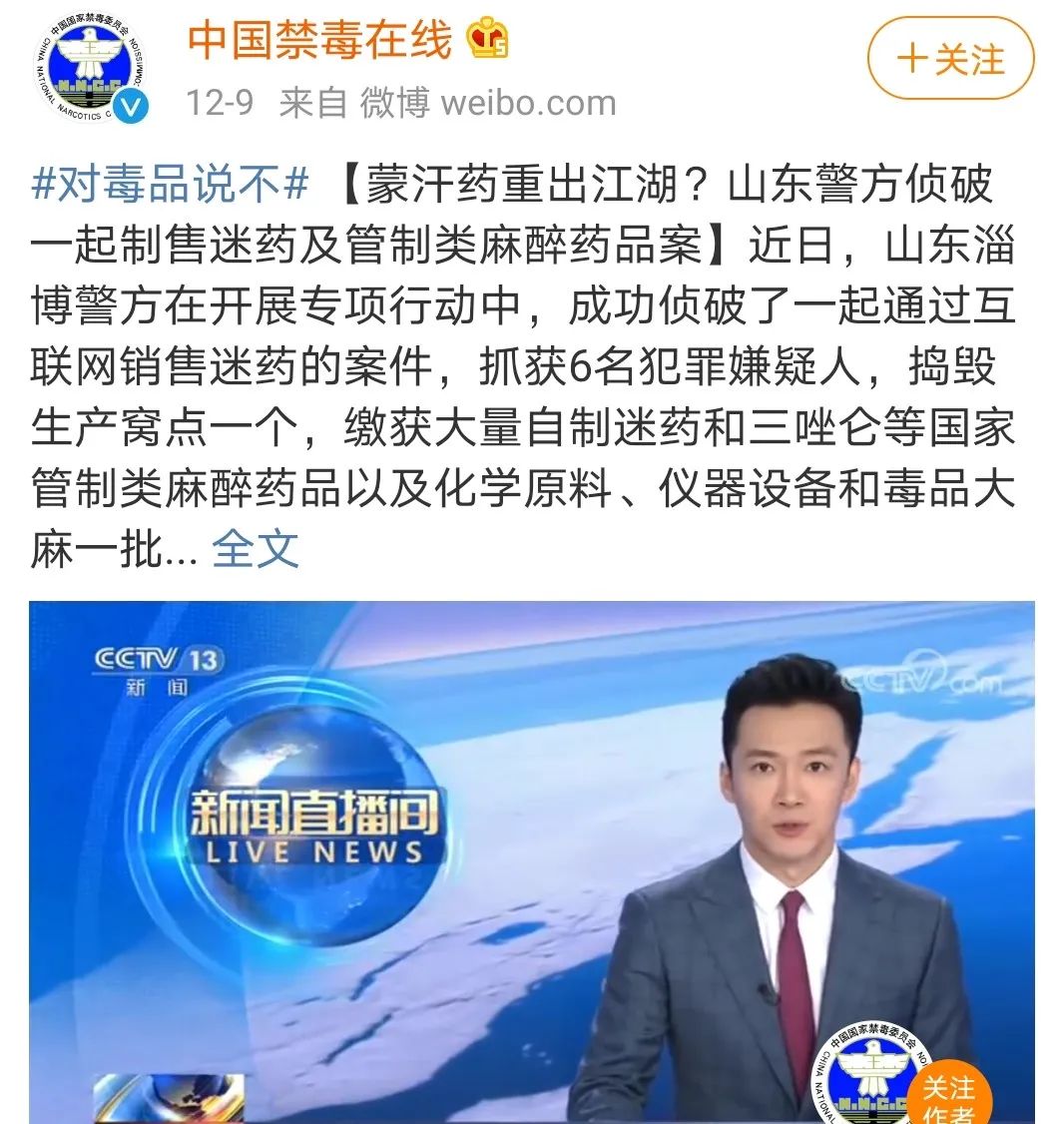Open the 中国禁毒在线 account name

319,39
